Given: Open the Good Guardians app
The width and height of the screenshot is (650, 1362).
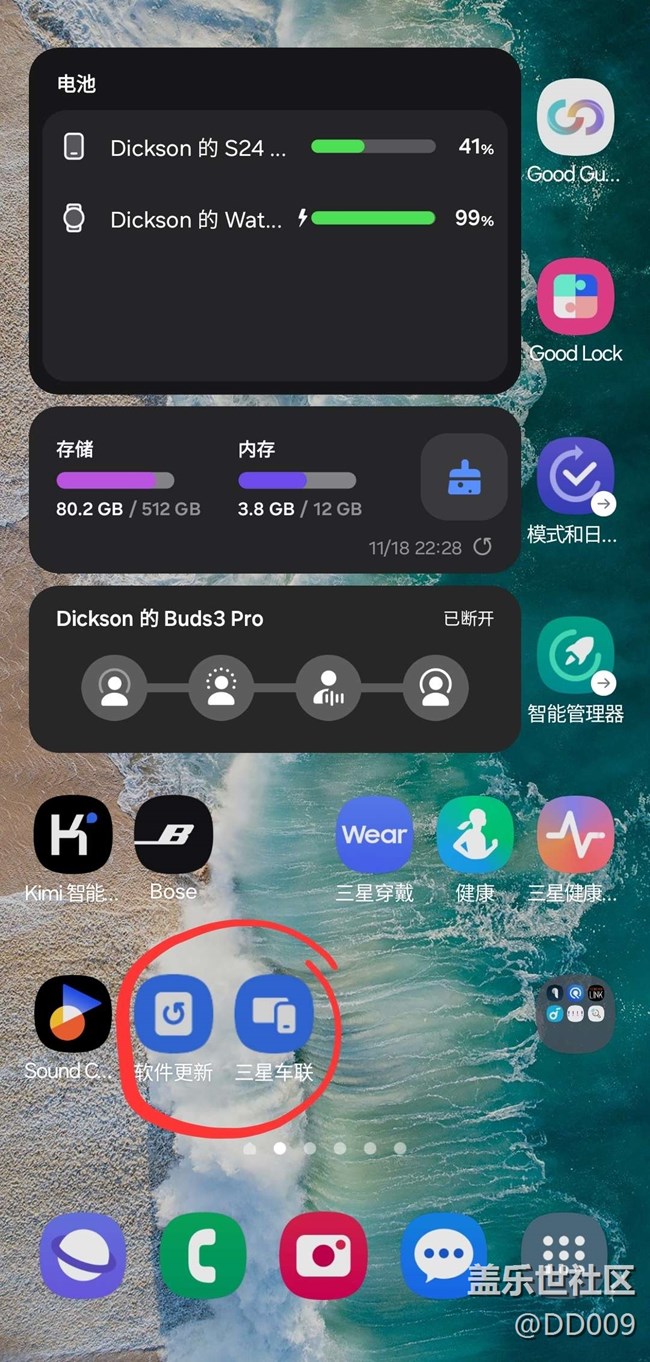Looking at the screenshot, I should 575,119.
